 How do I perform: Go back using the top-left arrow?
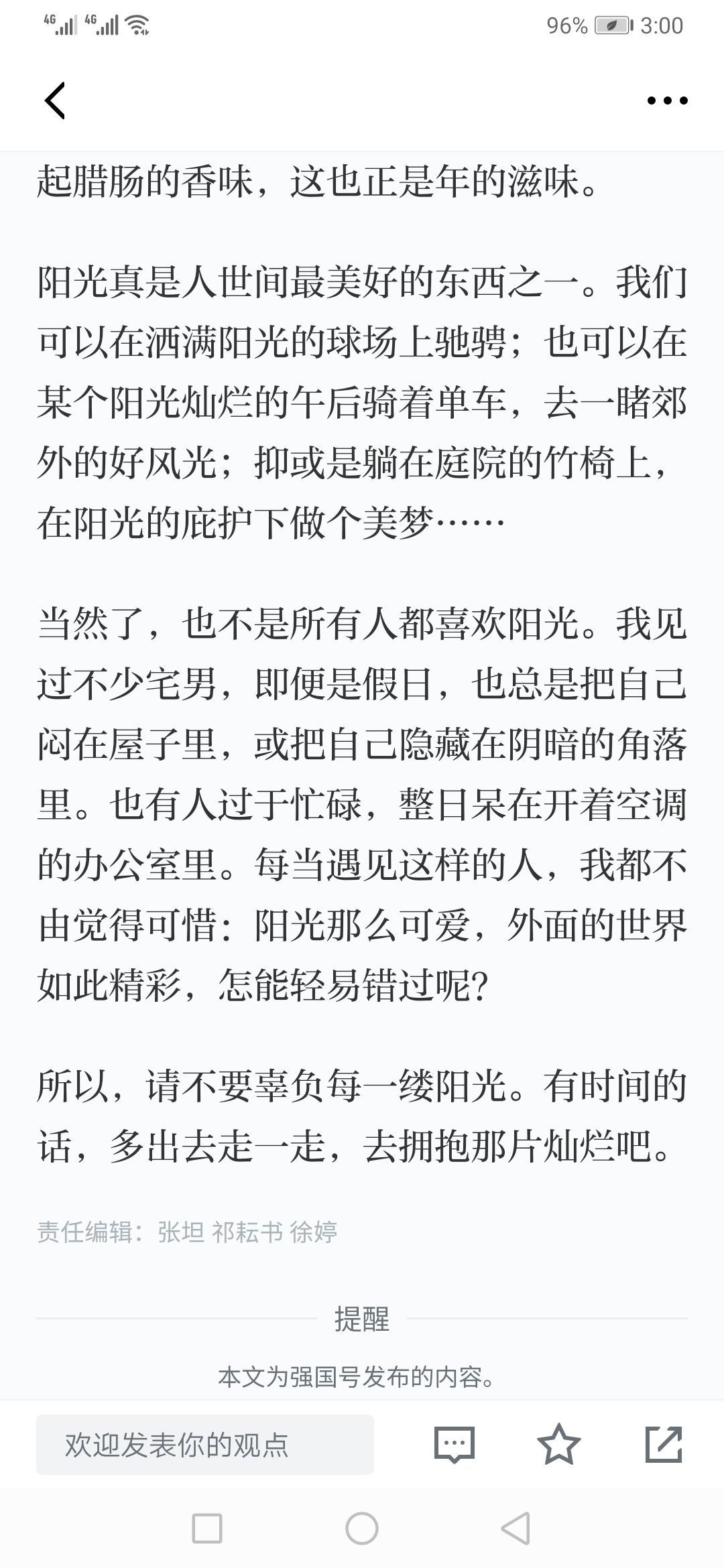(55, 101)
